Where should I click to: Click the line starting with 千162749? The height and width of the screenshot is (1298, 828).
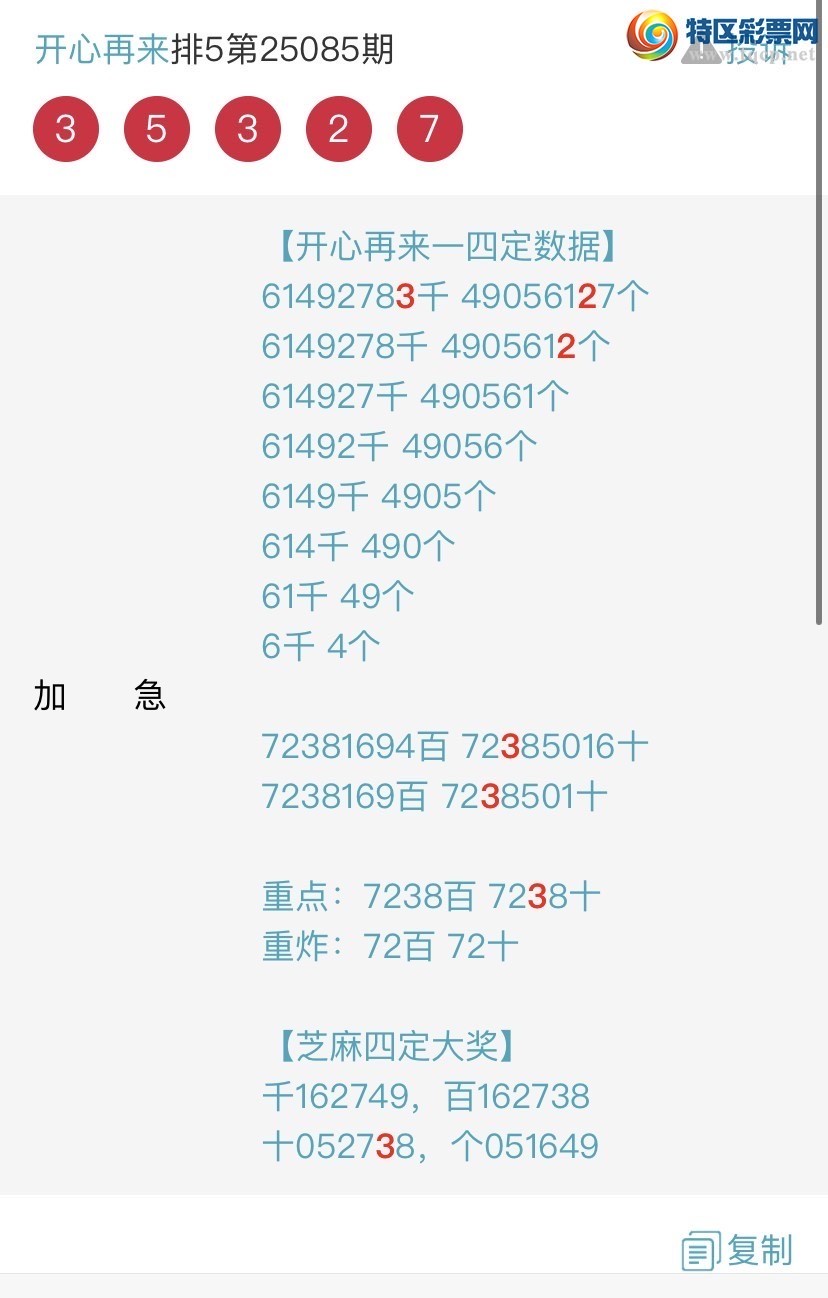point(425,1096)
